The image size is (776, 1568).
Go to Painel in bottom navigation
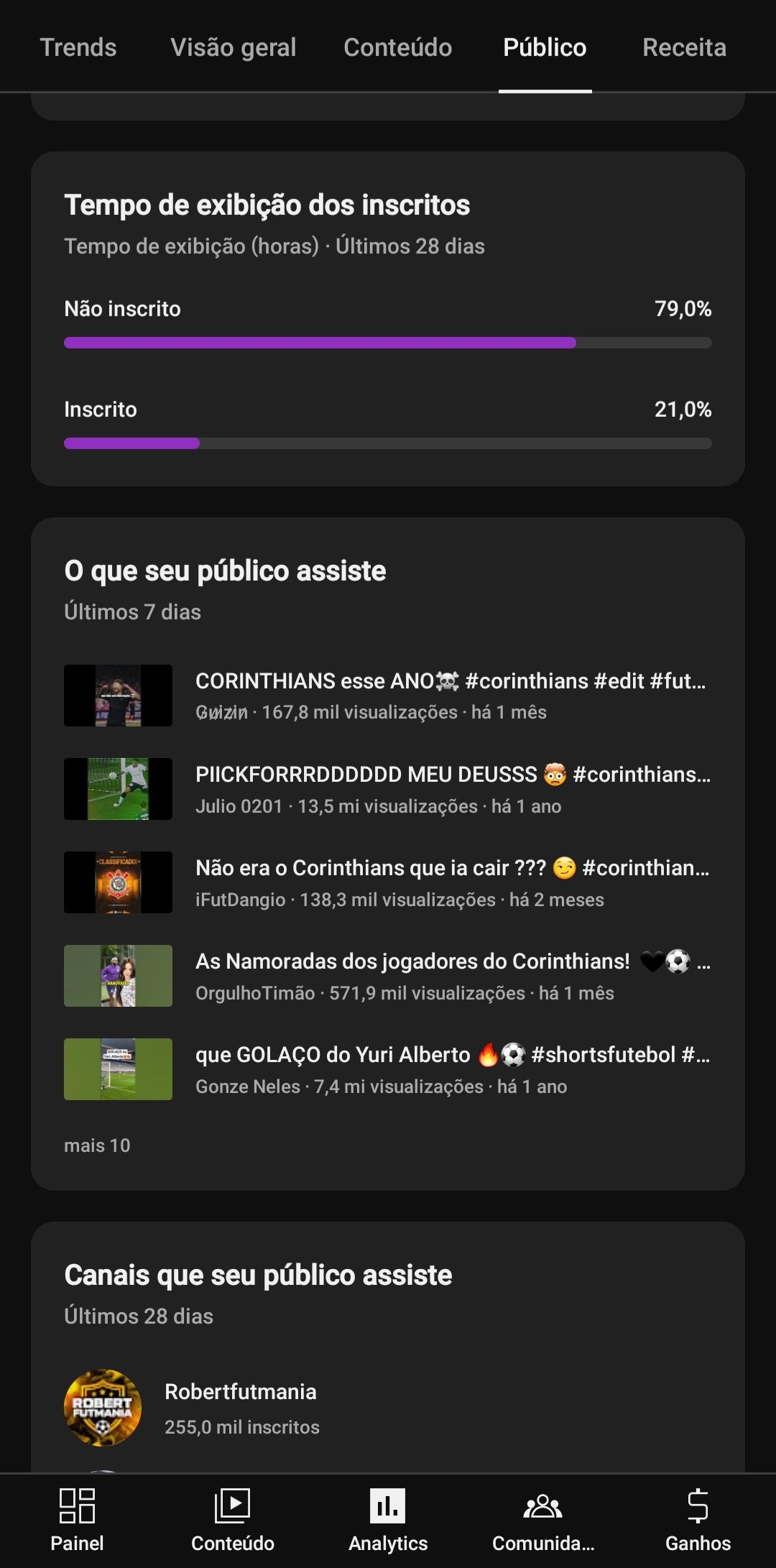(x=77, y=1521)
